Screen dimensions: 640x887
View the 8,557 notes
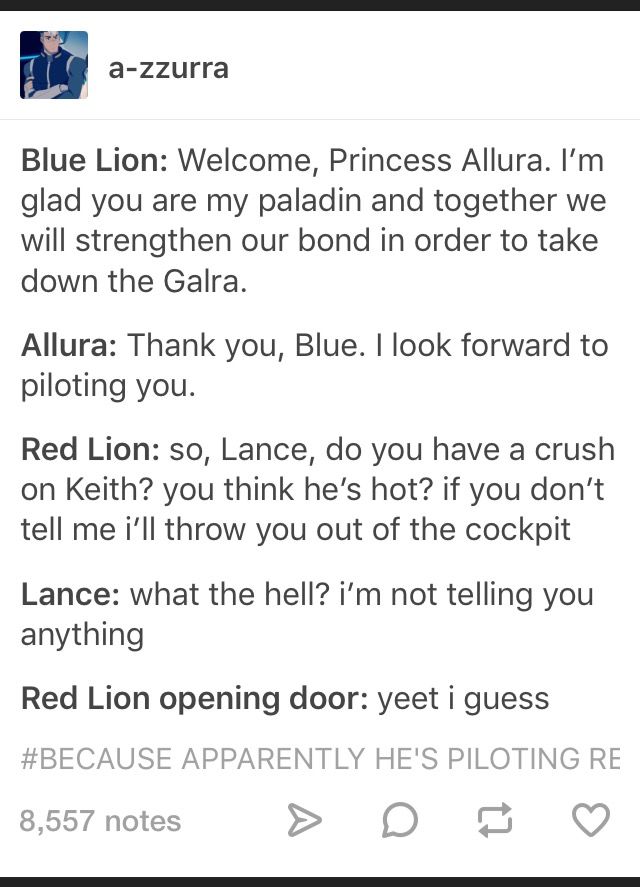click(100, 821)
